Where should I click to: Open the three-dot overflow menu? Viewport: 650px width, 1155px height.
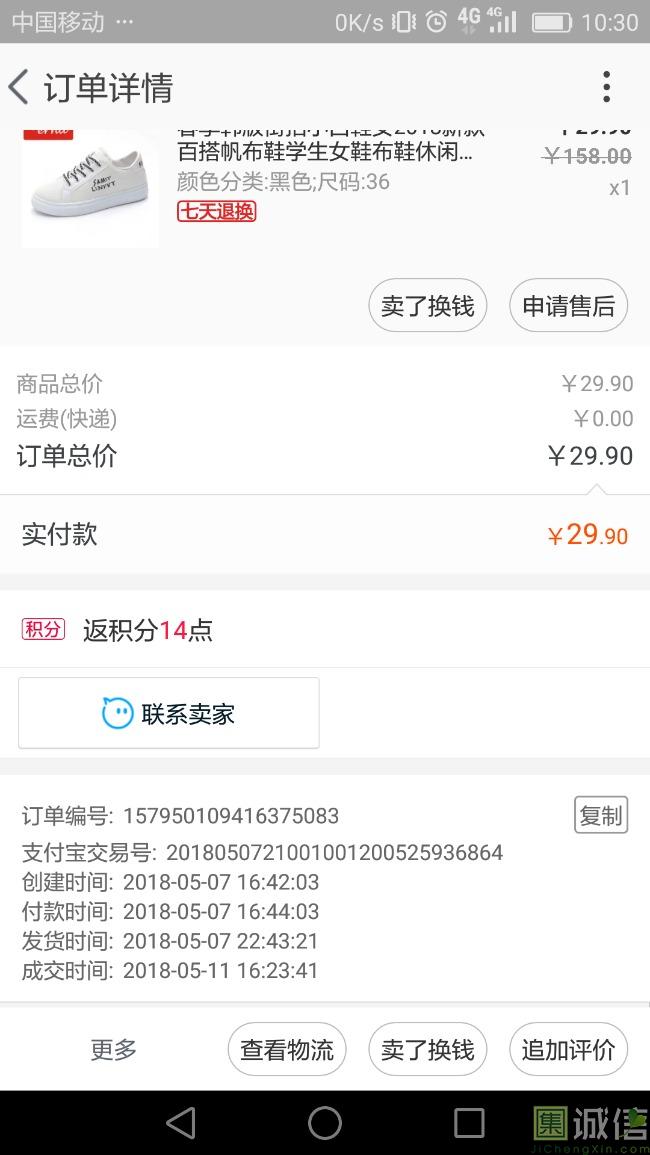[606, 87]
